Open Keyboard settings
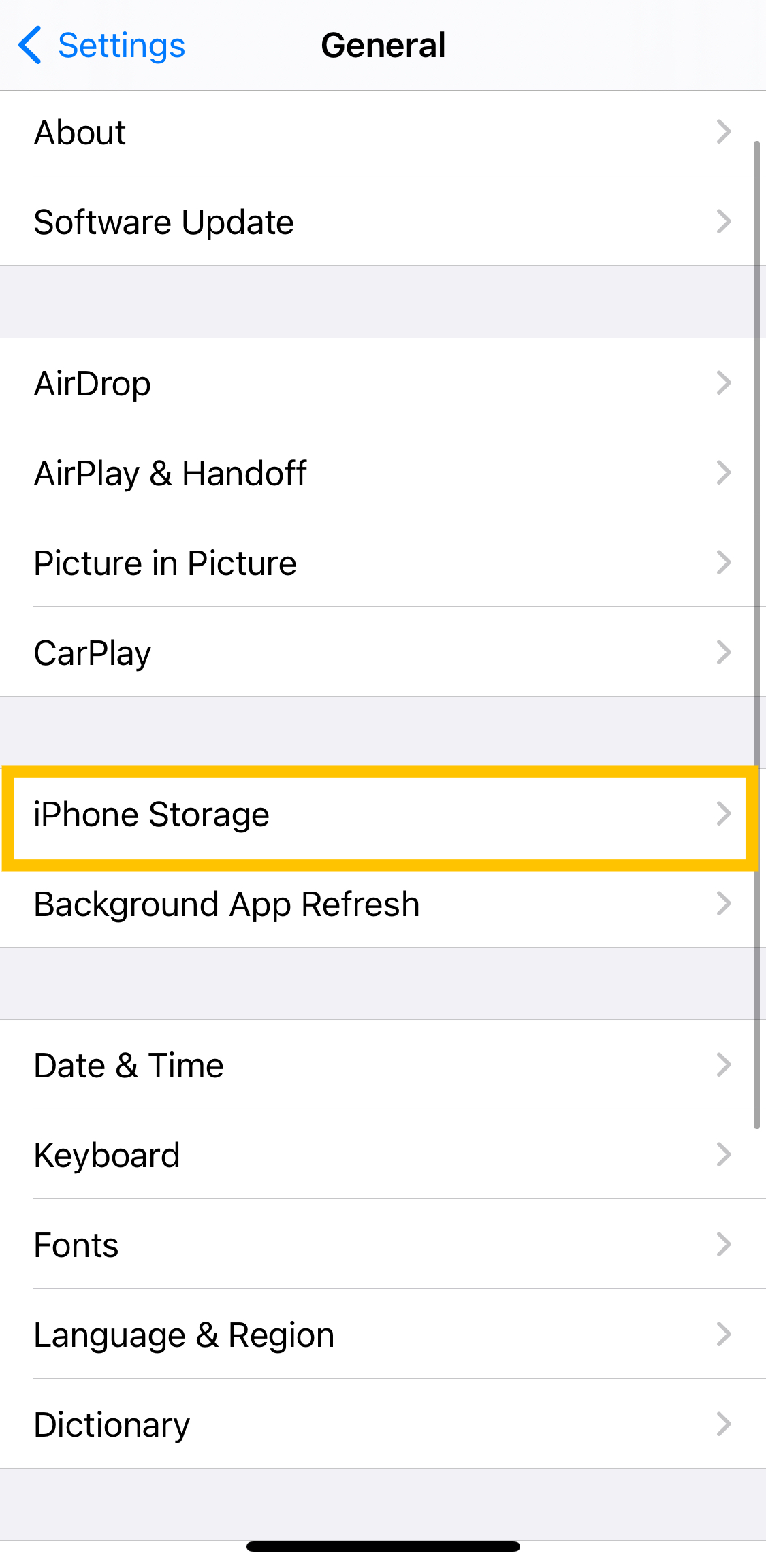766x1568 pixels. [381, 1155]
